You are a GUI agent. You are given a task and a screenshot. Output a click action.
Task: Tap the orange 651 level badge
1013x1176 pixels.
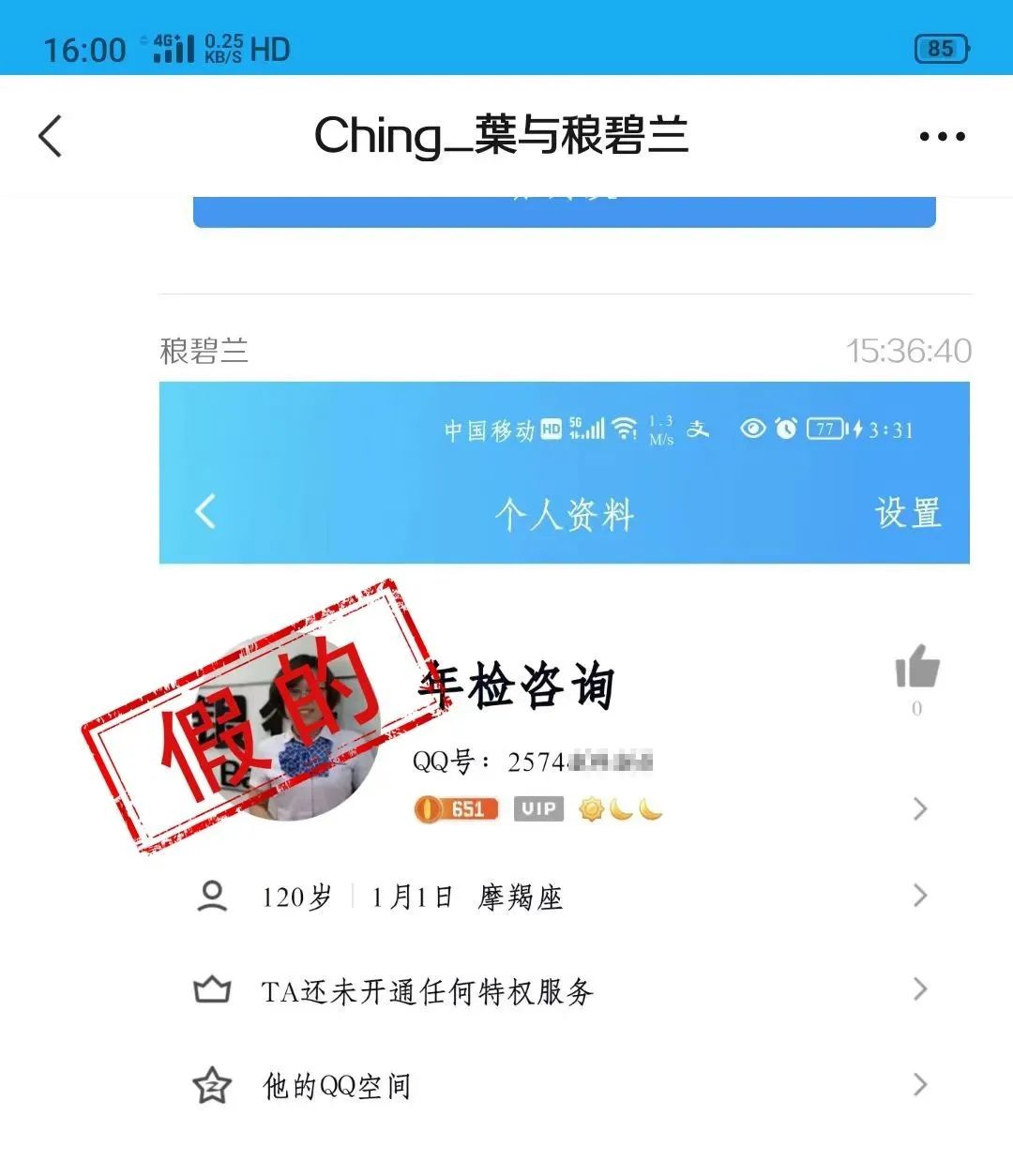[454, 808]
